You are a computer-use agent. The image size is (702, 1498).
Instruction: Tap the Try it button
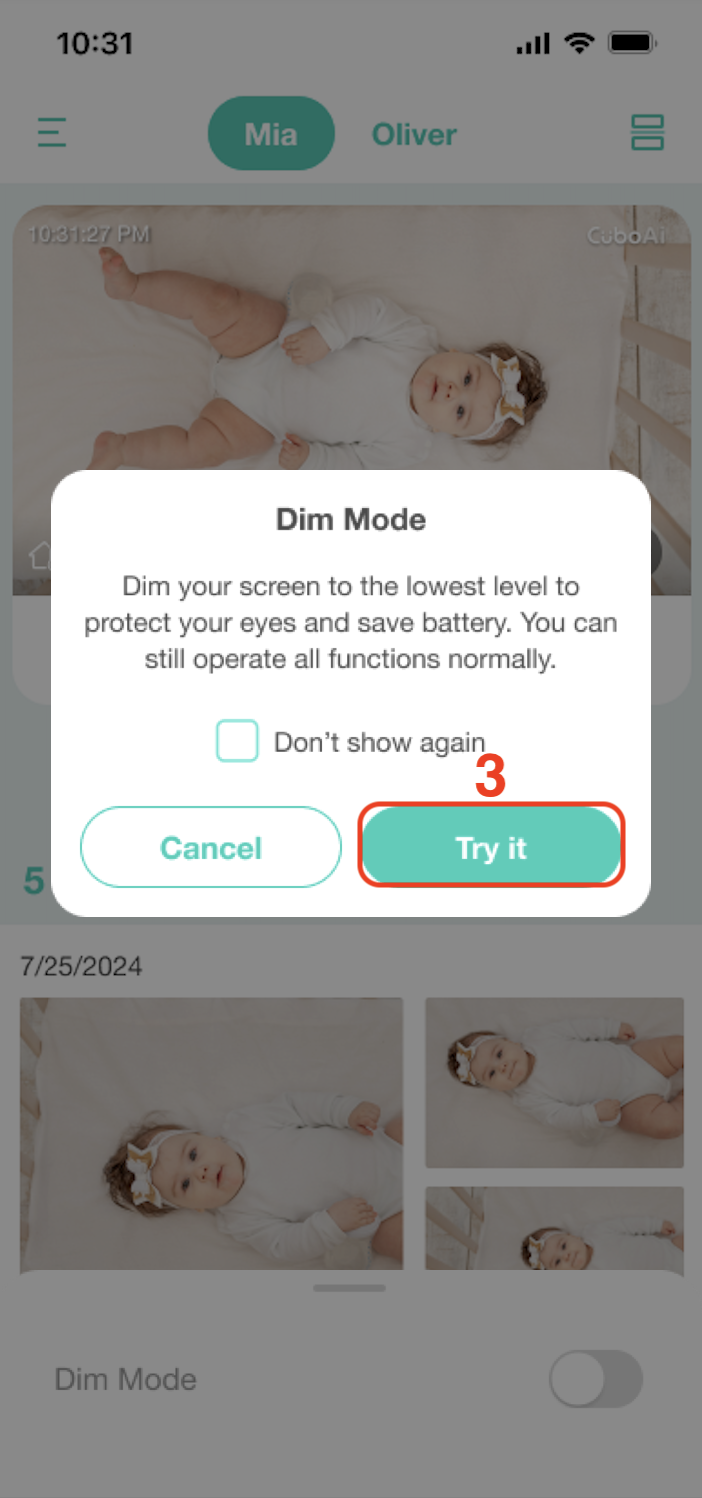[x=491, y=847]
